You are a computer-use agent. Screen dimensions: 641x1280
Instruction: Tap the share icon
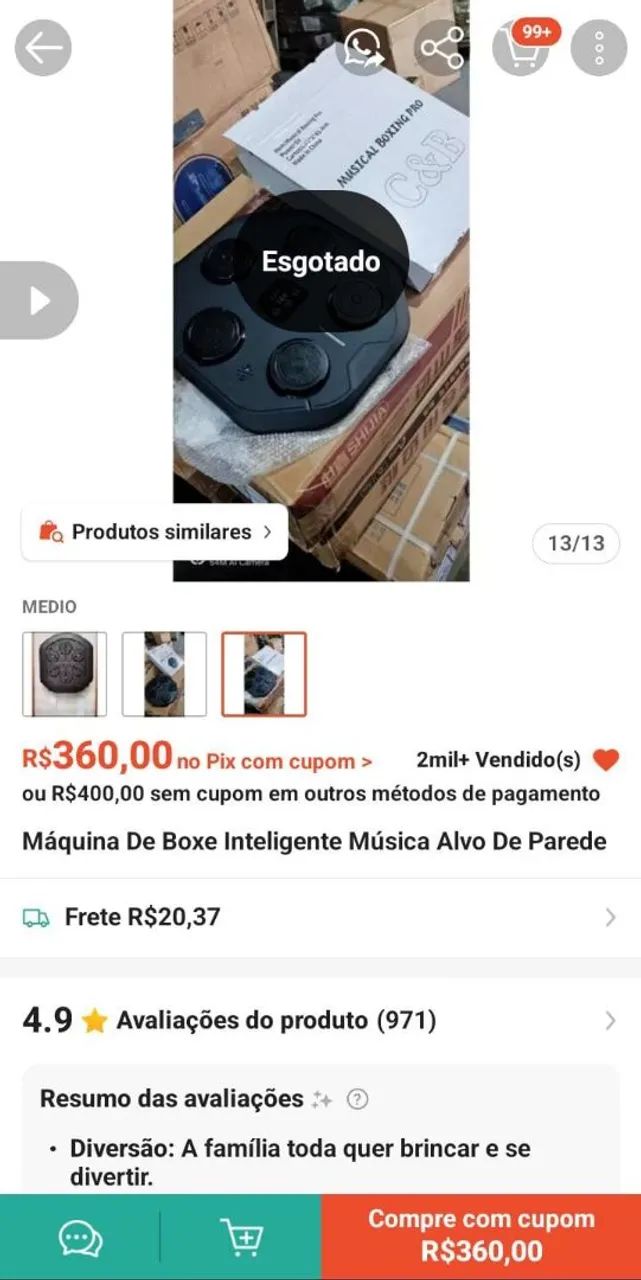442,48
